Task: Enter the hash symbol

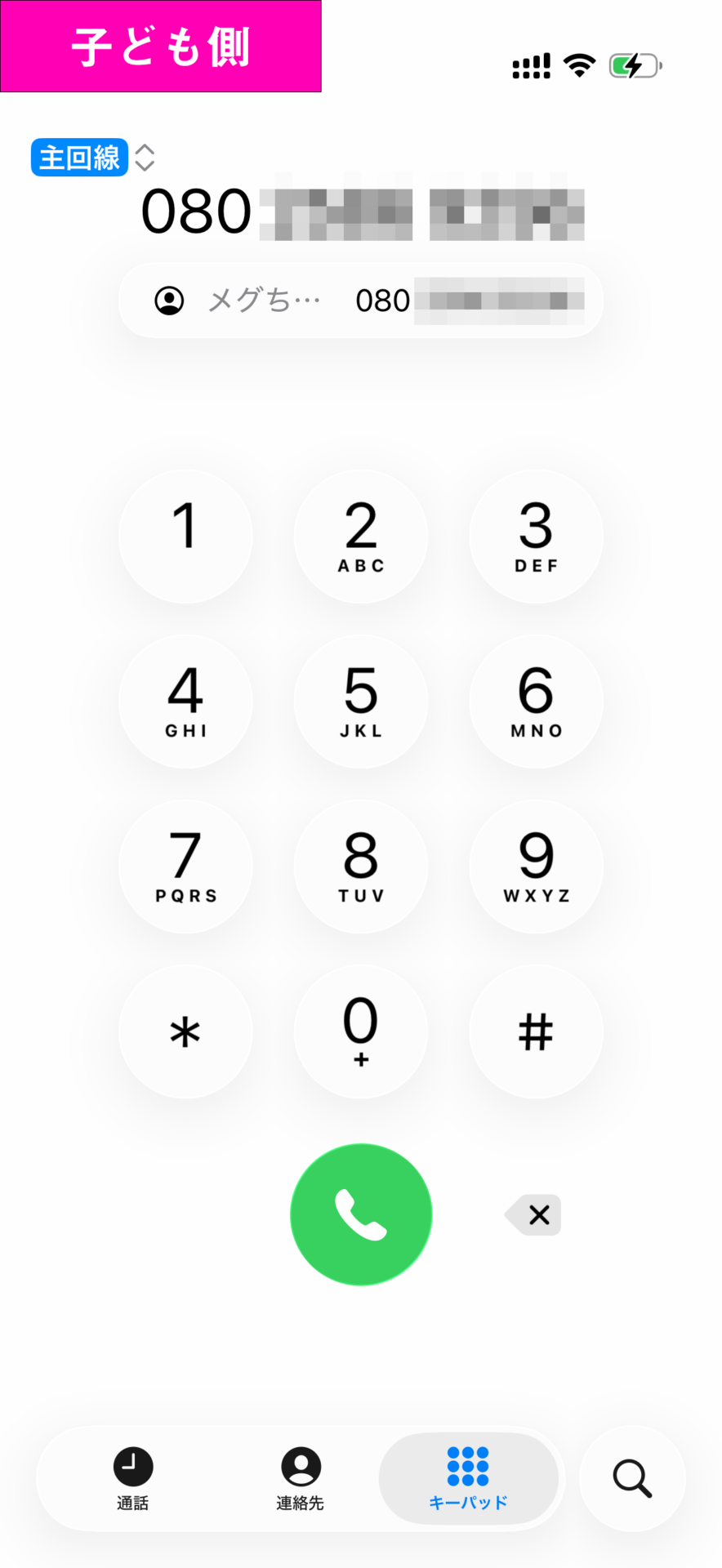Action: tap(536, 1031)
